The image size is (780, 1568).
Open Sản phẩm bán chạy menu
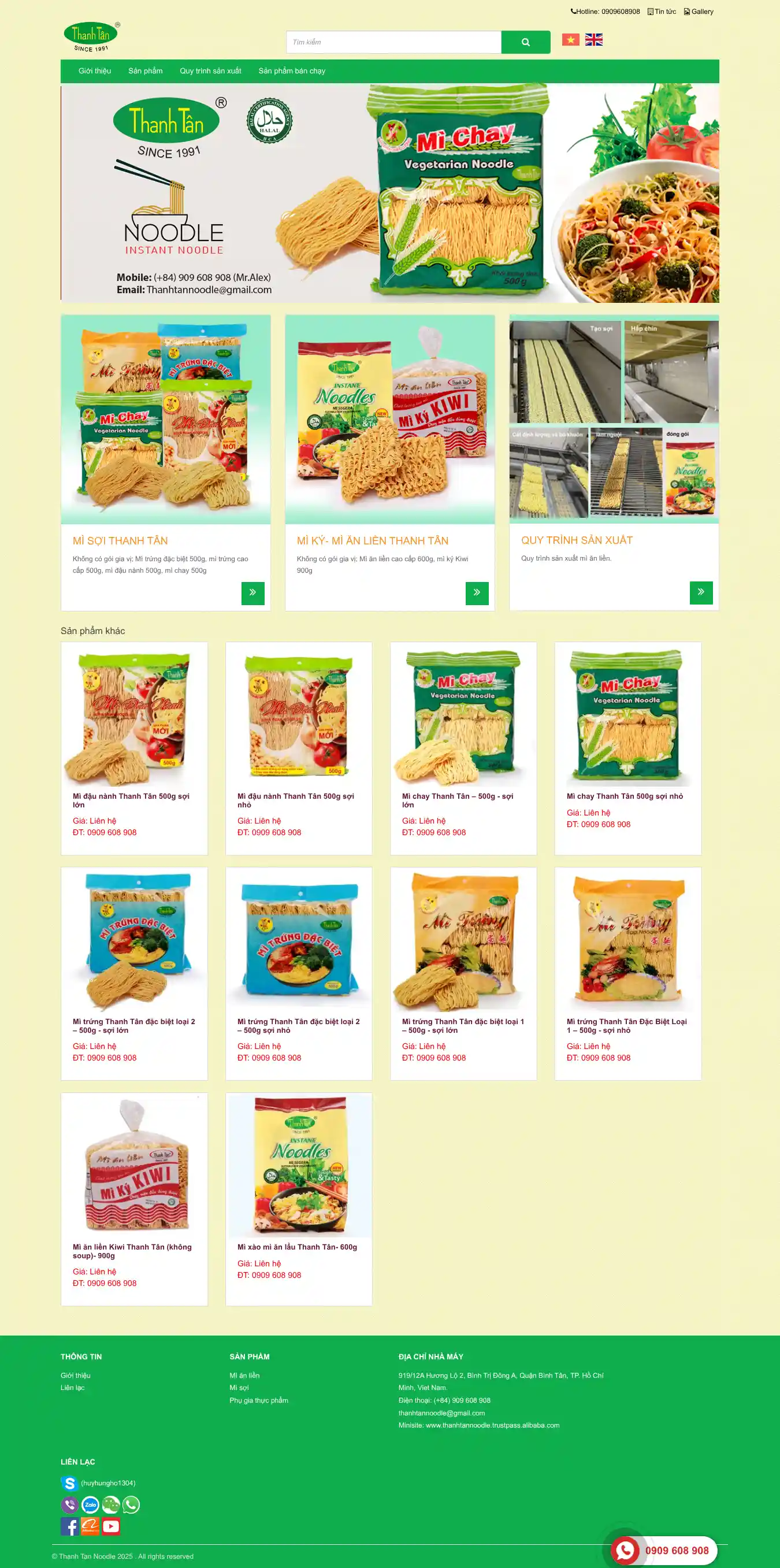tap(291, 71)
